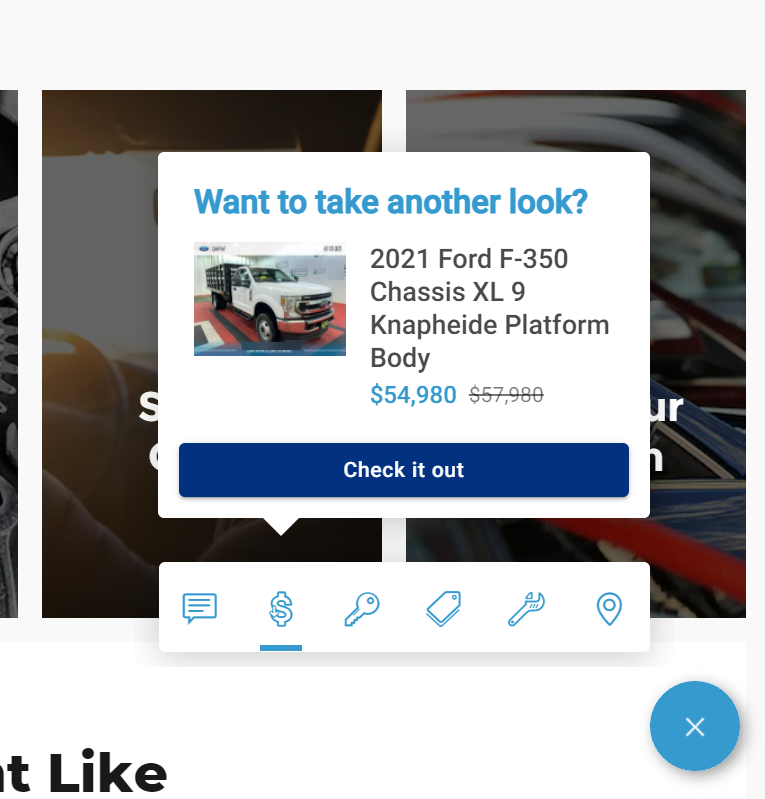This screenshot has height=799, width=765.
Task: Open the car key icon
Action: (361, 608)
